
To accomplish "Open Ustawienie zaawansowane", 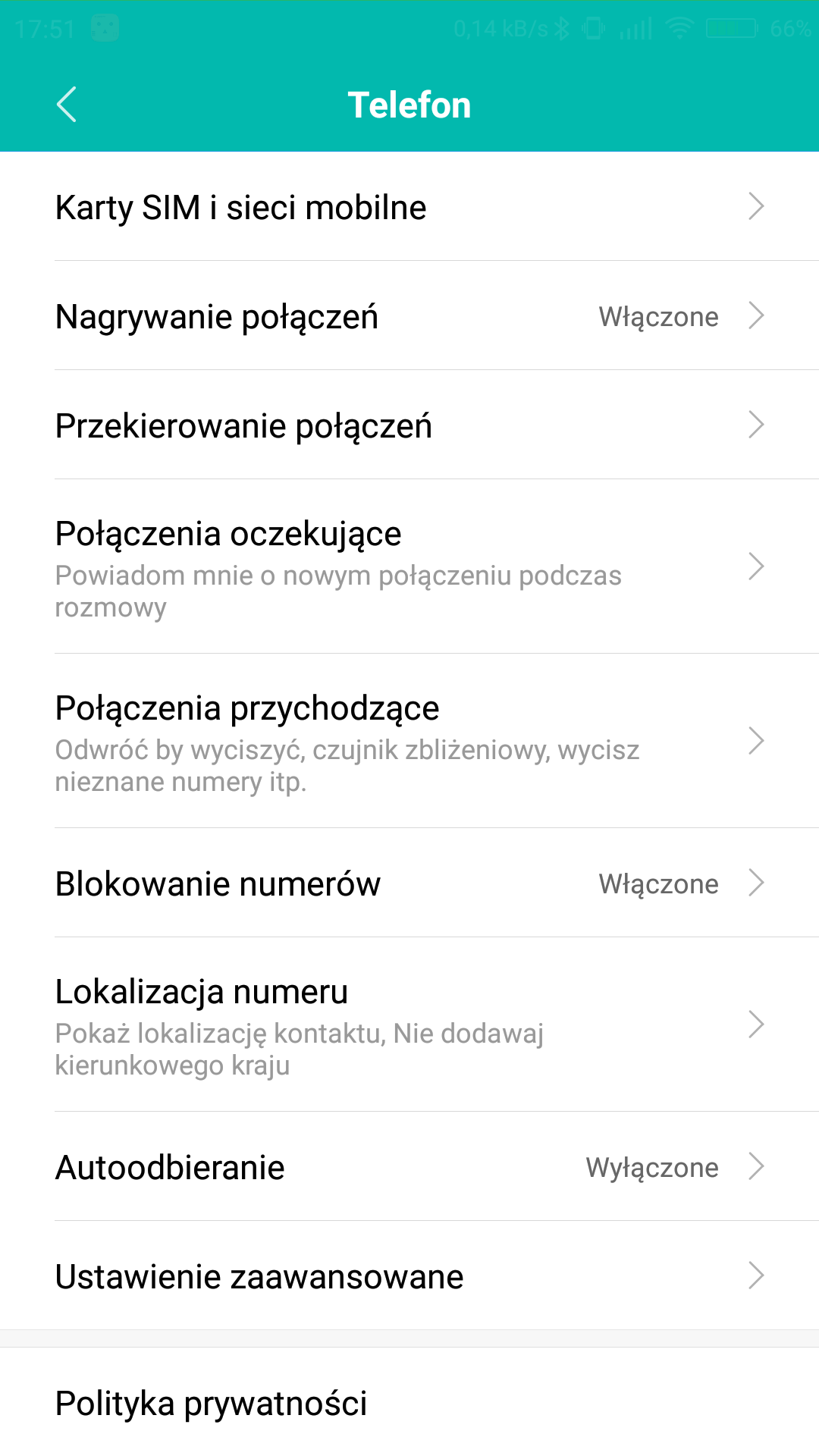I will [x=409, y=1276].
